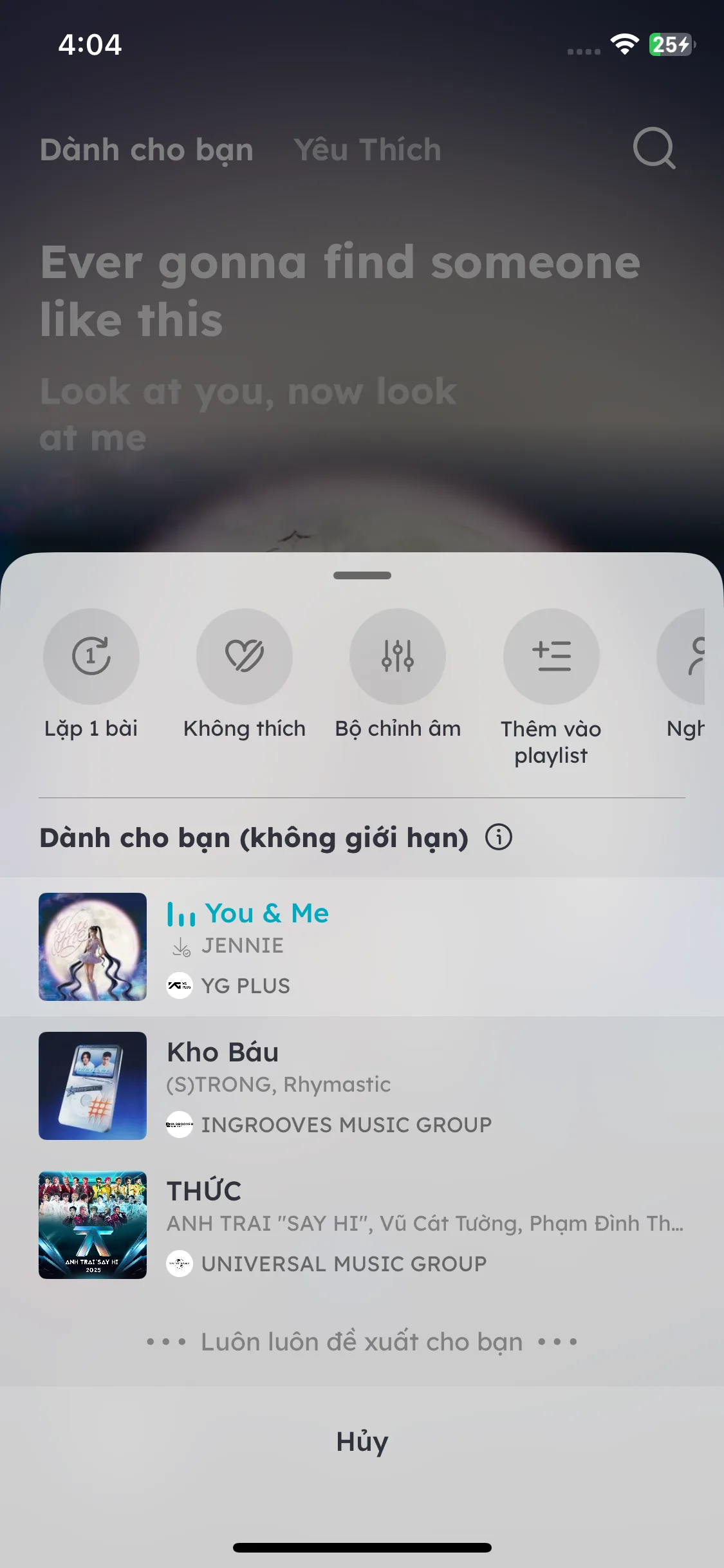Select the You & Me song by JENNIE
Screen dimensions: 724x1568
coord(360,946)
